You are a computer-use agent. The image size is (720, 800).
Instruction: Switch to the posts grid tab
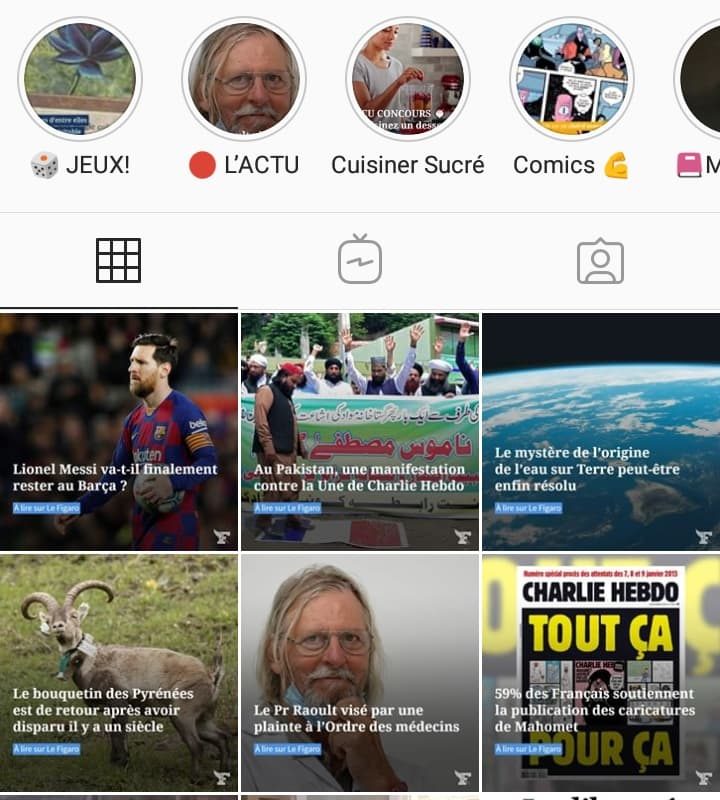pos(118,261)
